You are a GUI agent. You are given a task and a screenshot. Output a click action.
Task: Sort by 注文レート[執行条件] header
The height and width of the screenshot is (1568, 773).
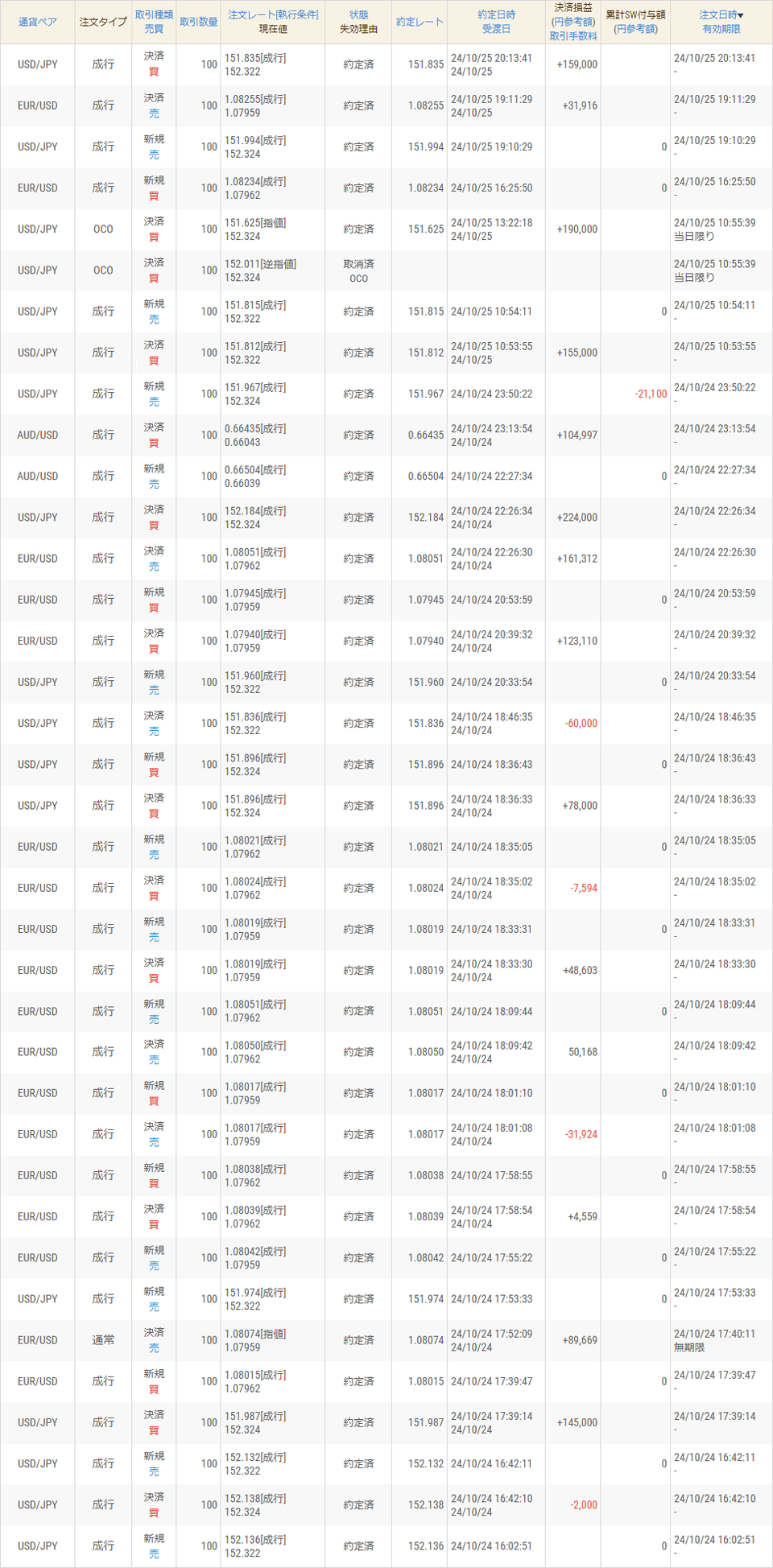point(273,14)
